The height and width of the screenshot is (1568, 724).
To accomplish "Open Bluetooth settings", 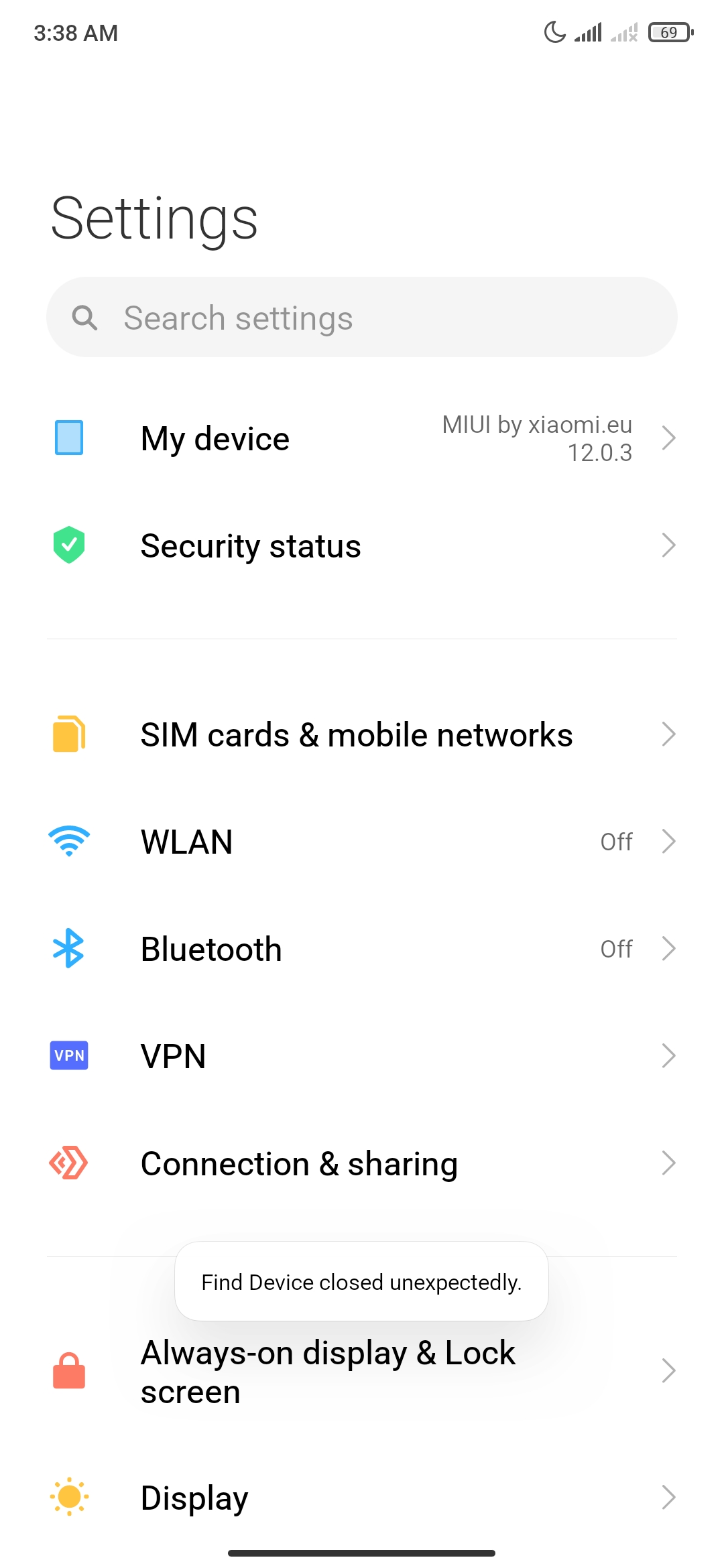I will (362, 949).
